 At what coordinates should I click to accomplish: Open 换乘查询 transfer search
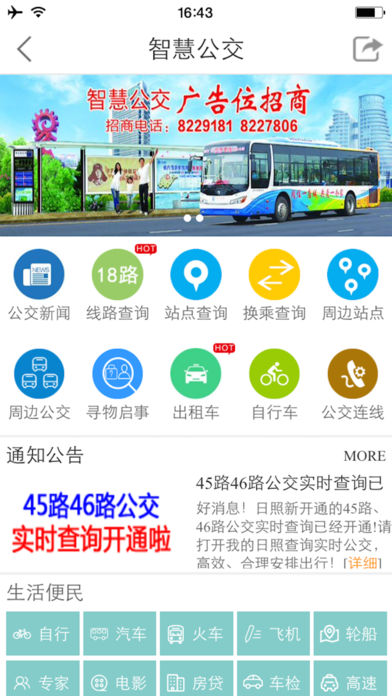tap(274, 285)
